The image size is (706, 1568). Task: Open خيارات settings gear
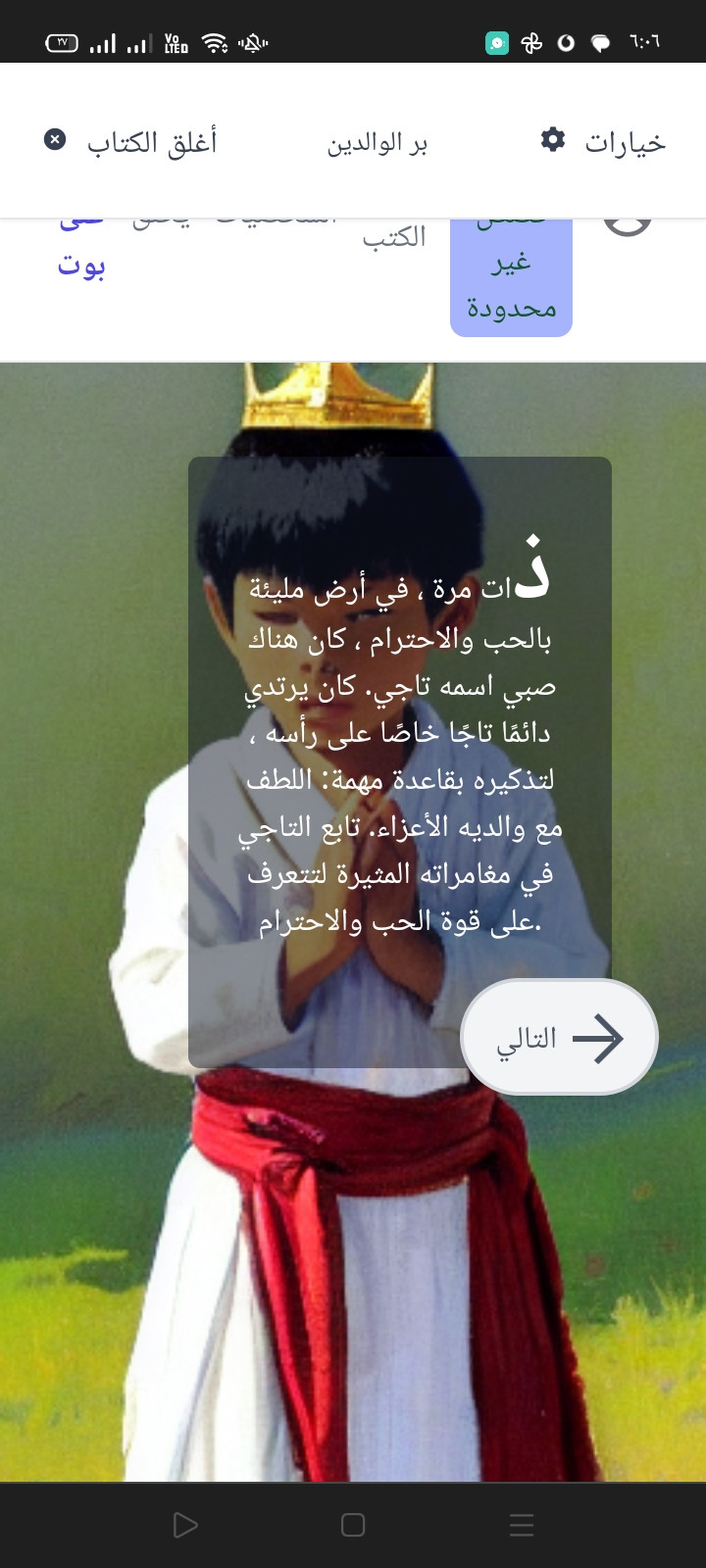point(602,142)
